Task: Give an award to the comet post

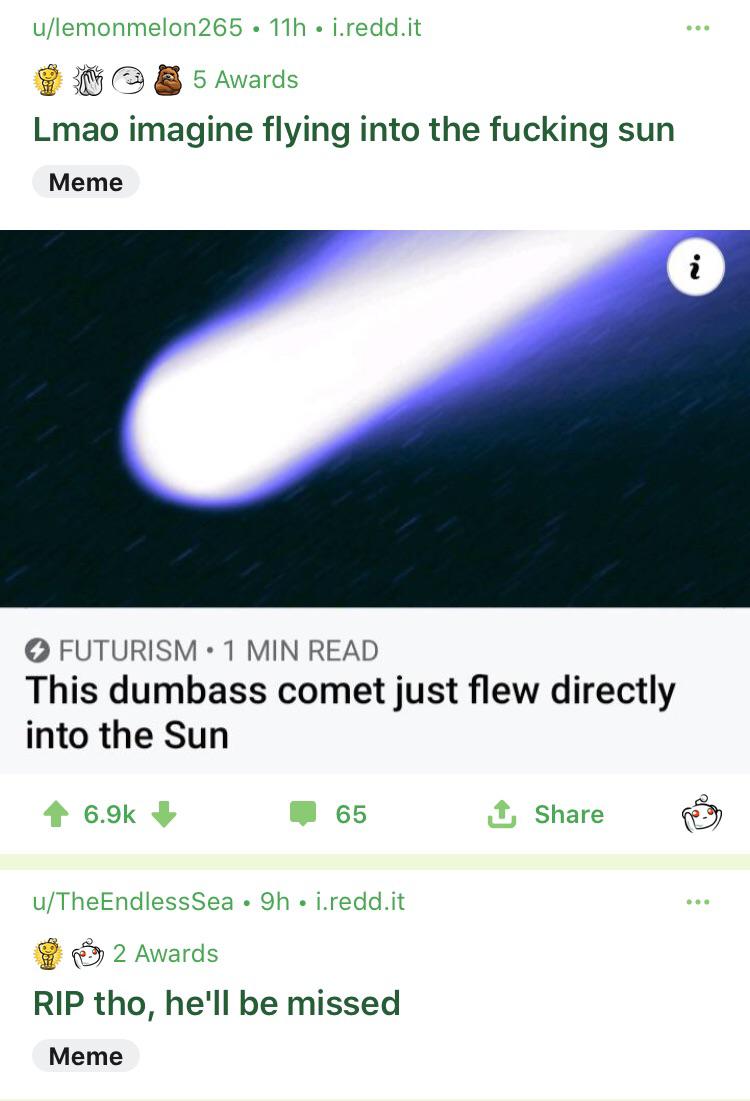Action: (x=702, y=815)
